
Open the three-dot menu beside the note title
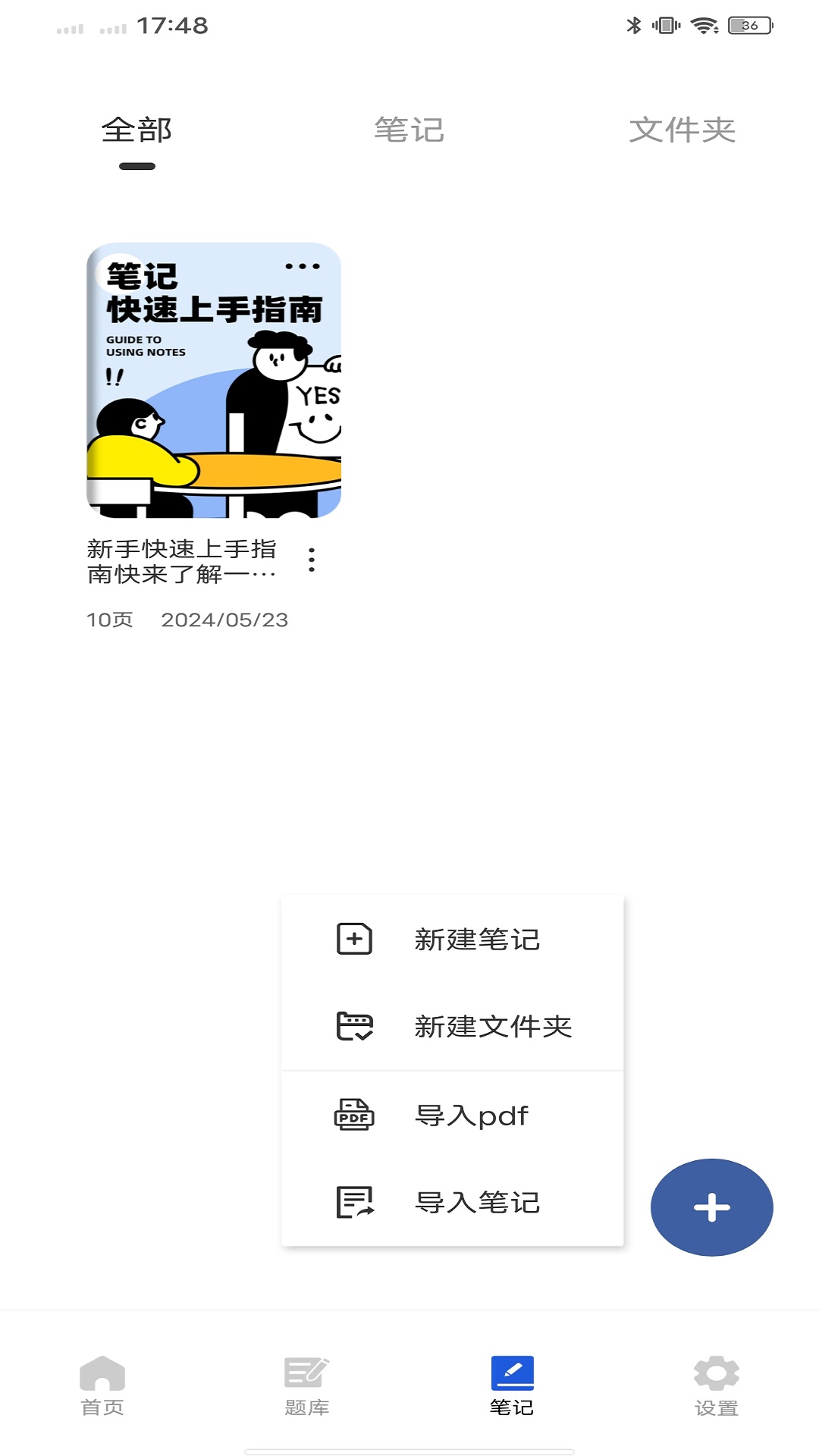click(x=311, y=561)
